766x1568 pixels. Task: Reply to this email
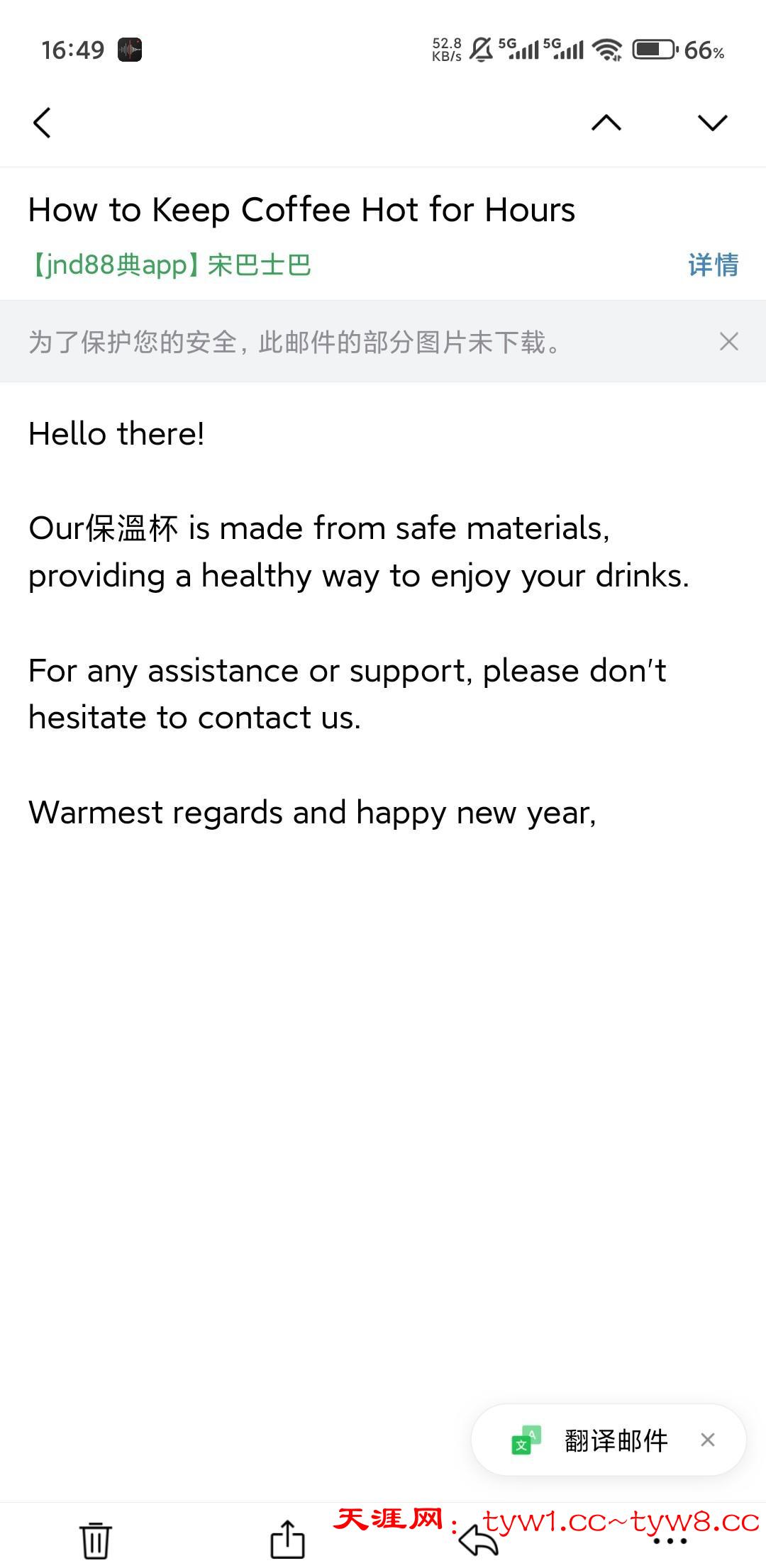tap(478, 1540)
